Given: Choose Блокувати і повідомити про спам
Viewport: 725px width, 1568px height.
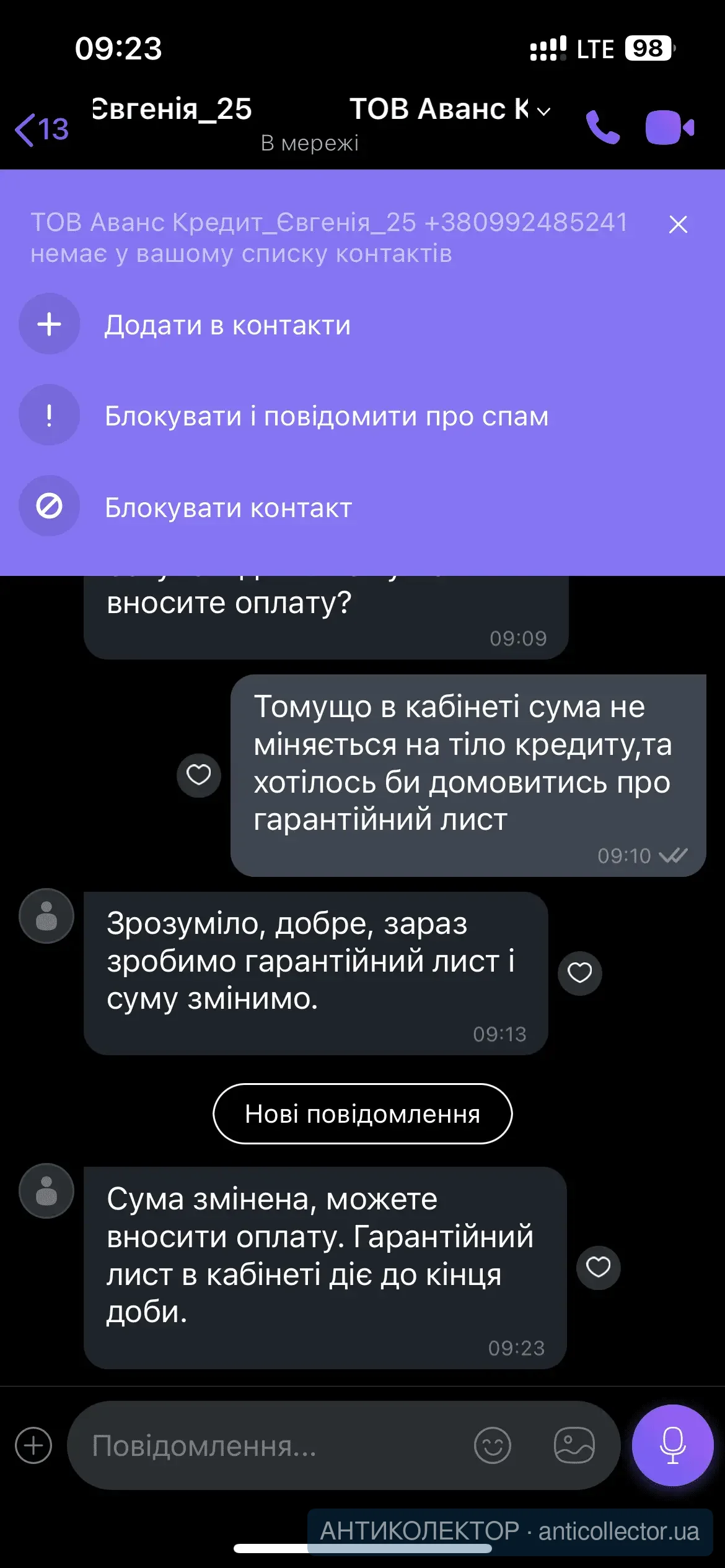Looking at the screenshot, I should click(x=326, y=416).
